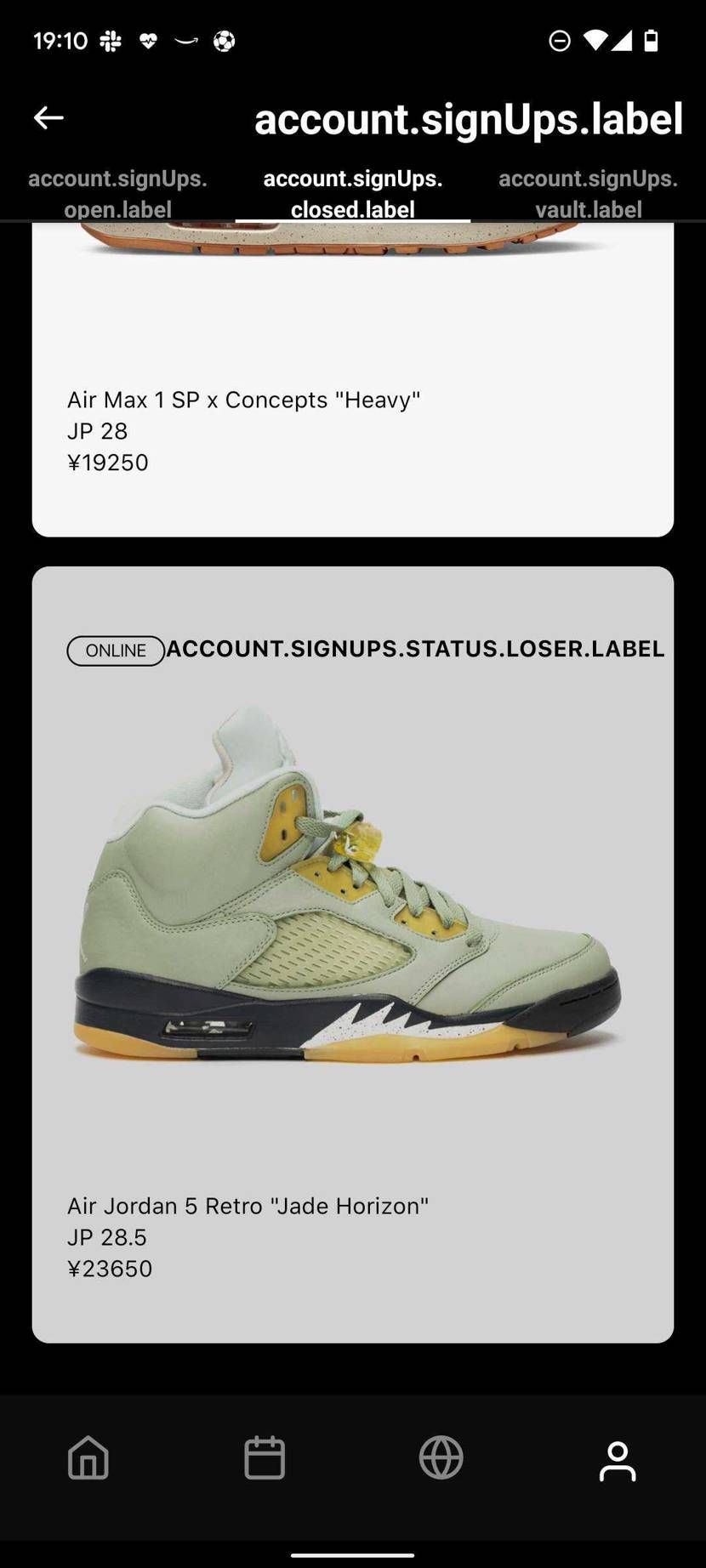Go back using the arrow icon
This screenshot has height=1568, width=706.
coord(48,118)
